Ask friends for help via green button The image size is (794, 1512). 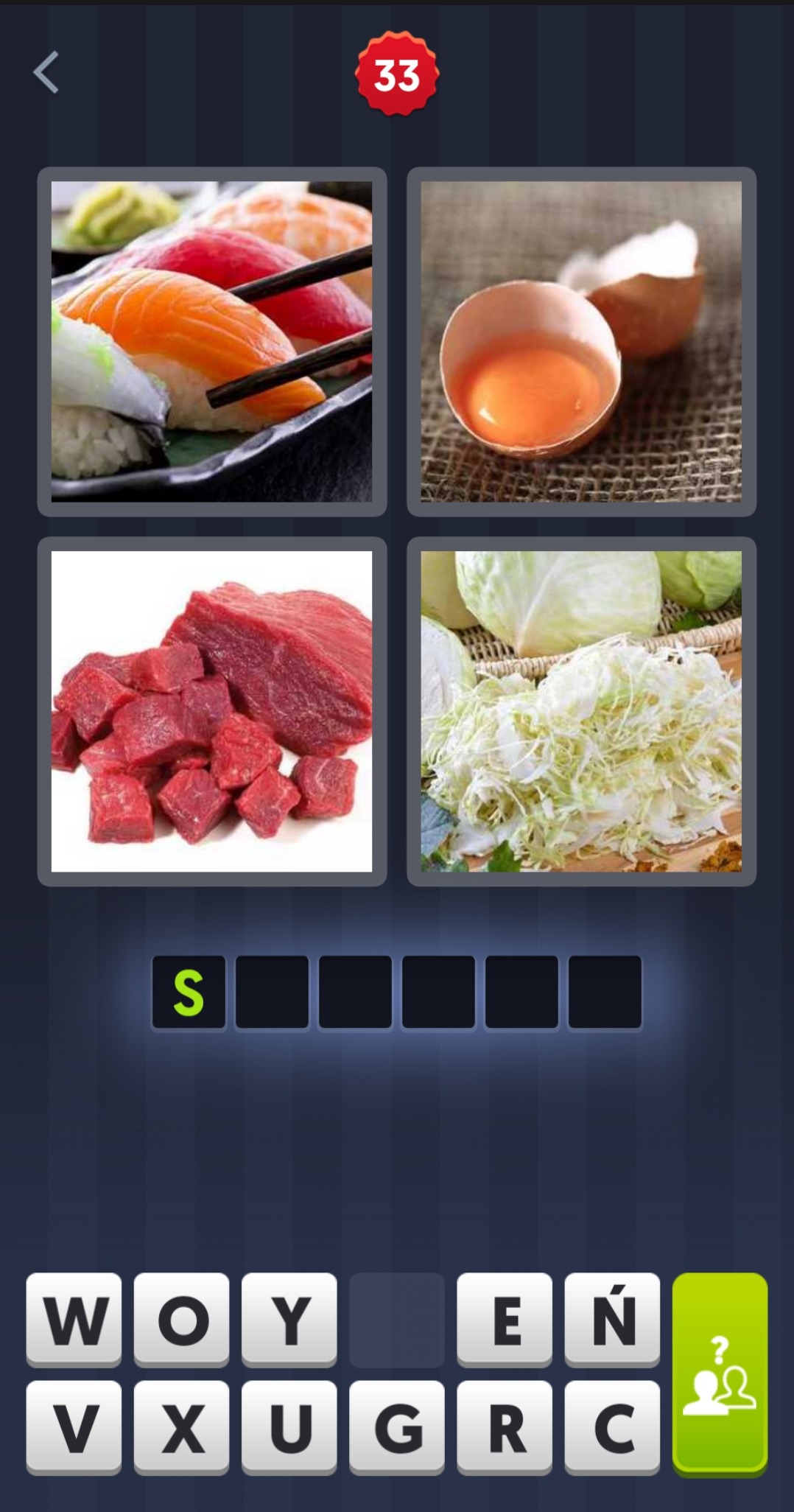coord(720,1374)
